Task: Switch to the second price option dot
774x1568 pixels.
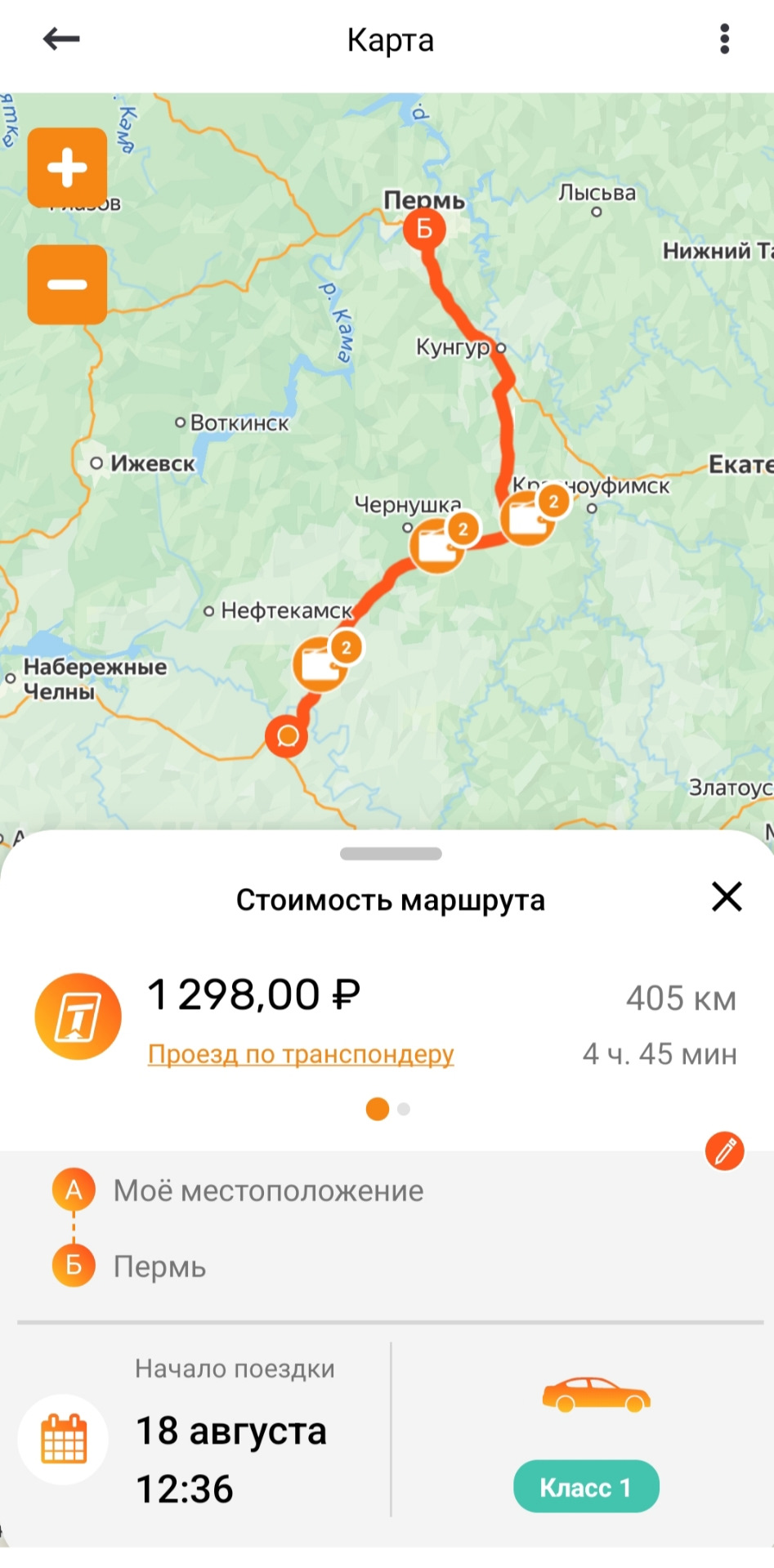Action: coord(404,1109)
